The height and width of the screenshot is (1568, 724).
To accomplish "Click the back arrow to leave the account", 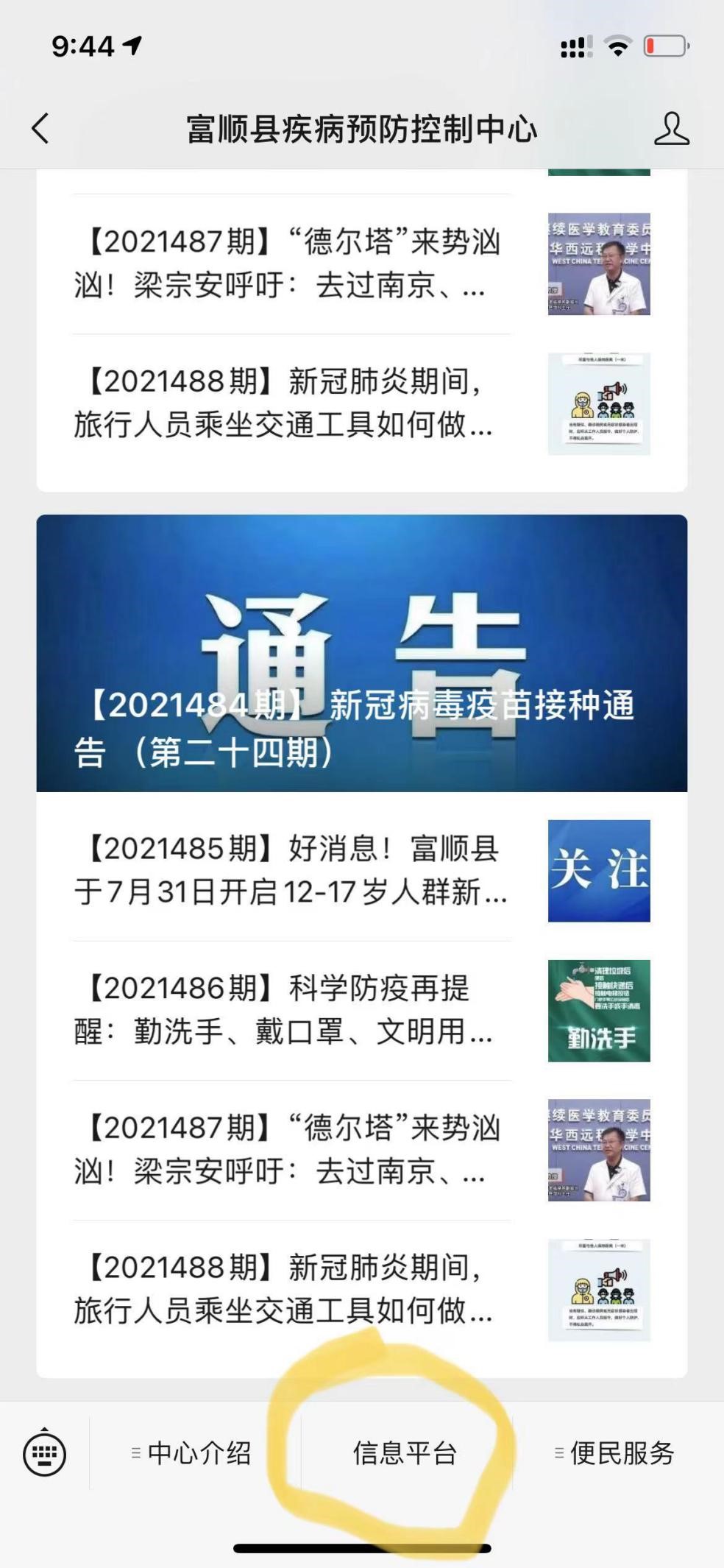I will click(x=40, y=128).
